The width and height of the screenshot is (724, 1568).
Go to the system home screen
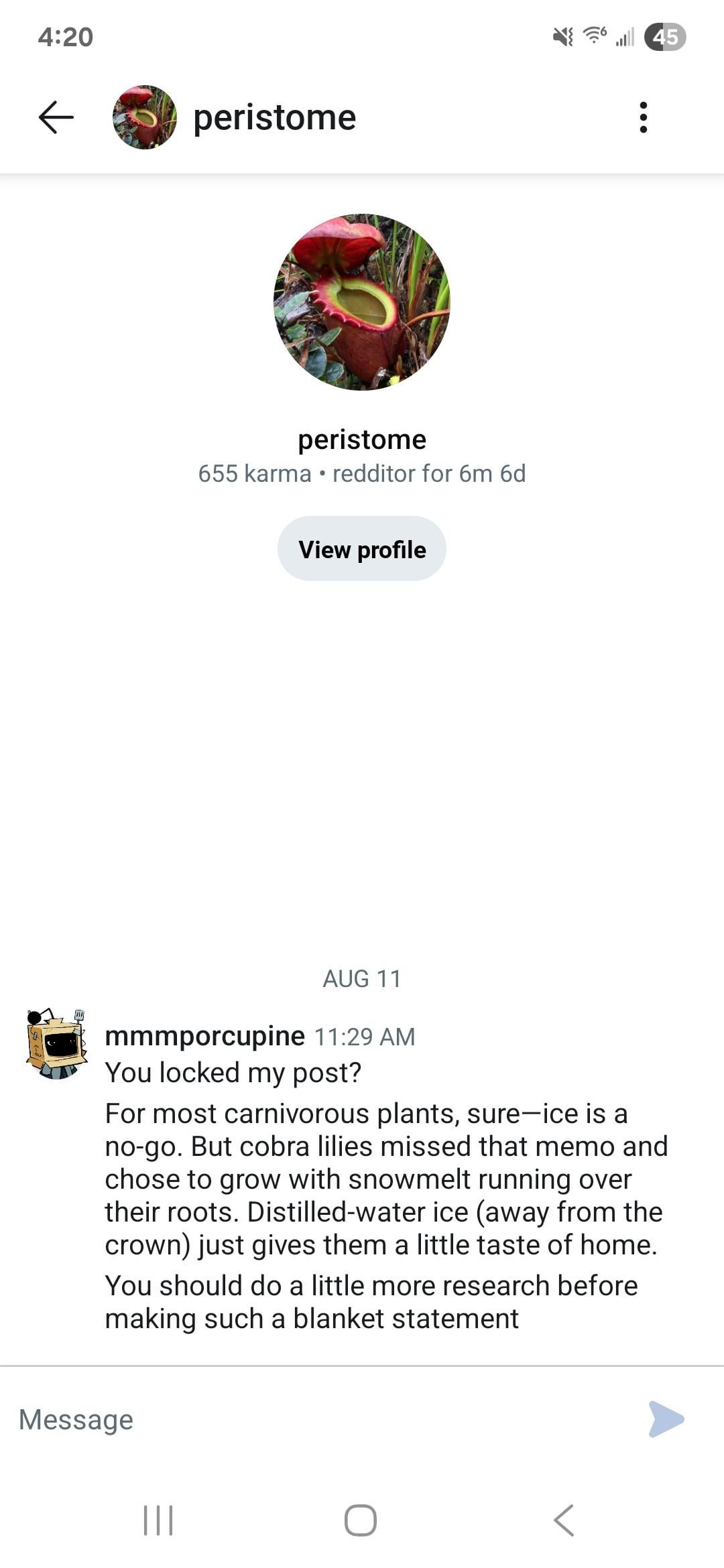(361, 1520)
